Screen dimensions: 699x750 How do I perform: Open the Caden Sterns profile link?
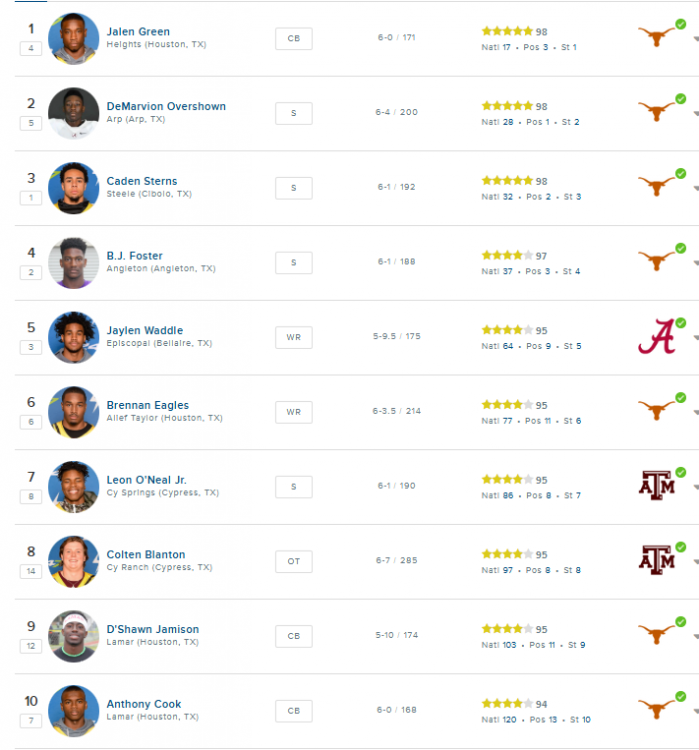point(142,181)
